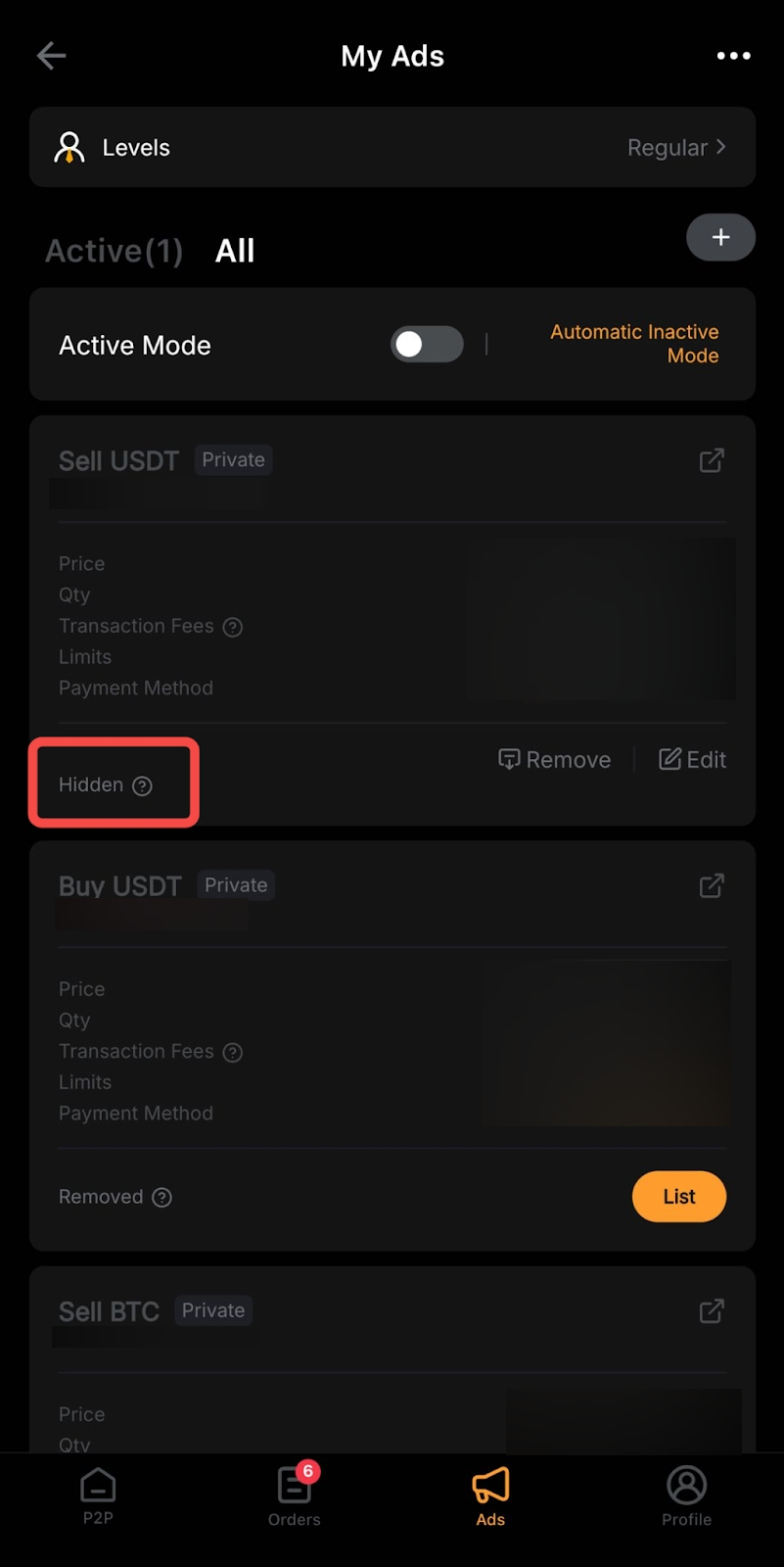Viewport: 784px width, 1567px height.
Task: Share the Buy USDT ad
Action: tap(712, 885)
